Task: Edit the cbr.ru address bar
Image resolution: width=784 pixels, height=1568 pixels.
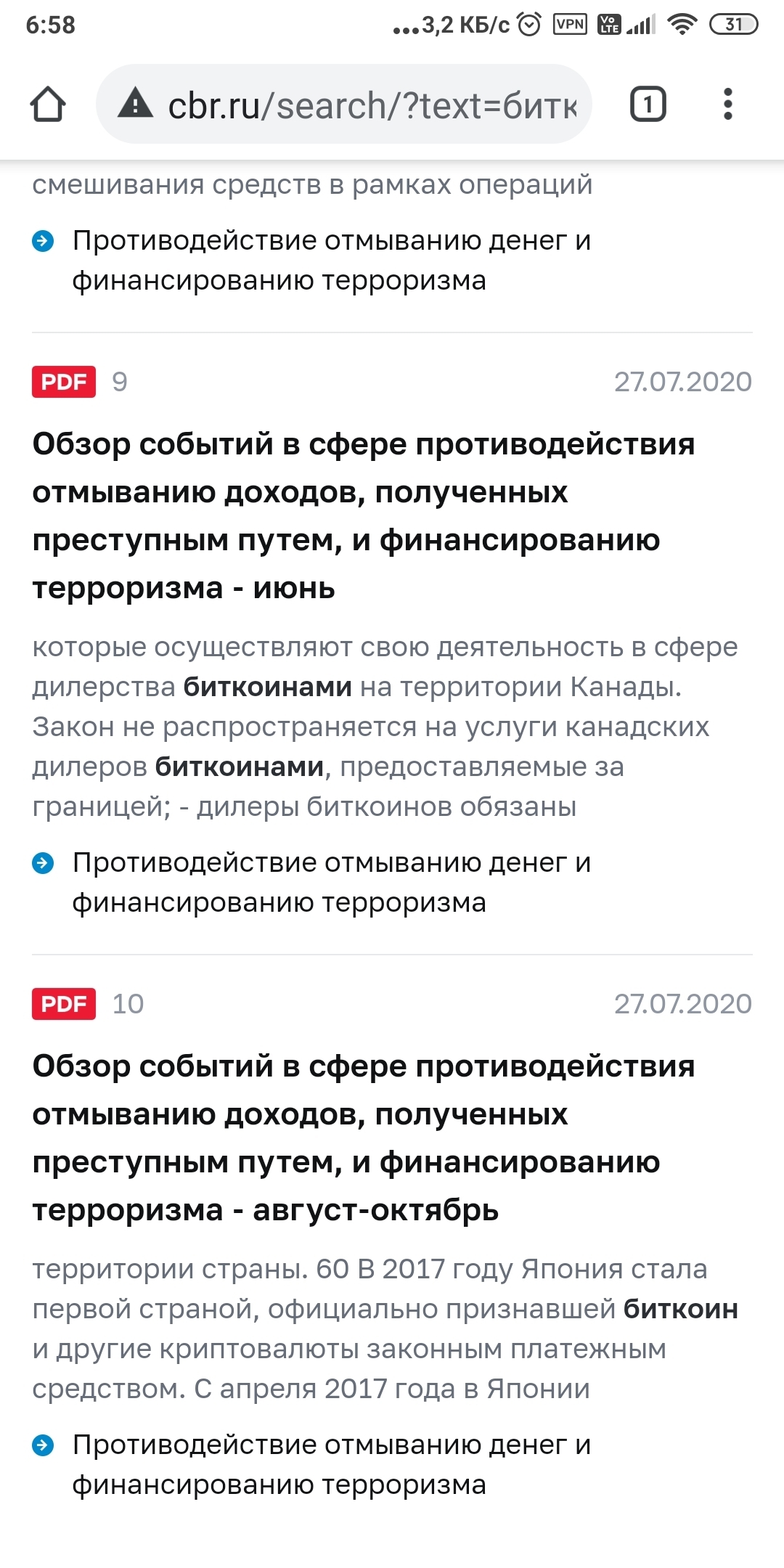Action: [x=372, y=106]
